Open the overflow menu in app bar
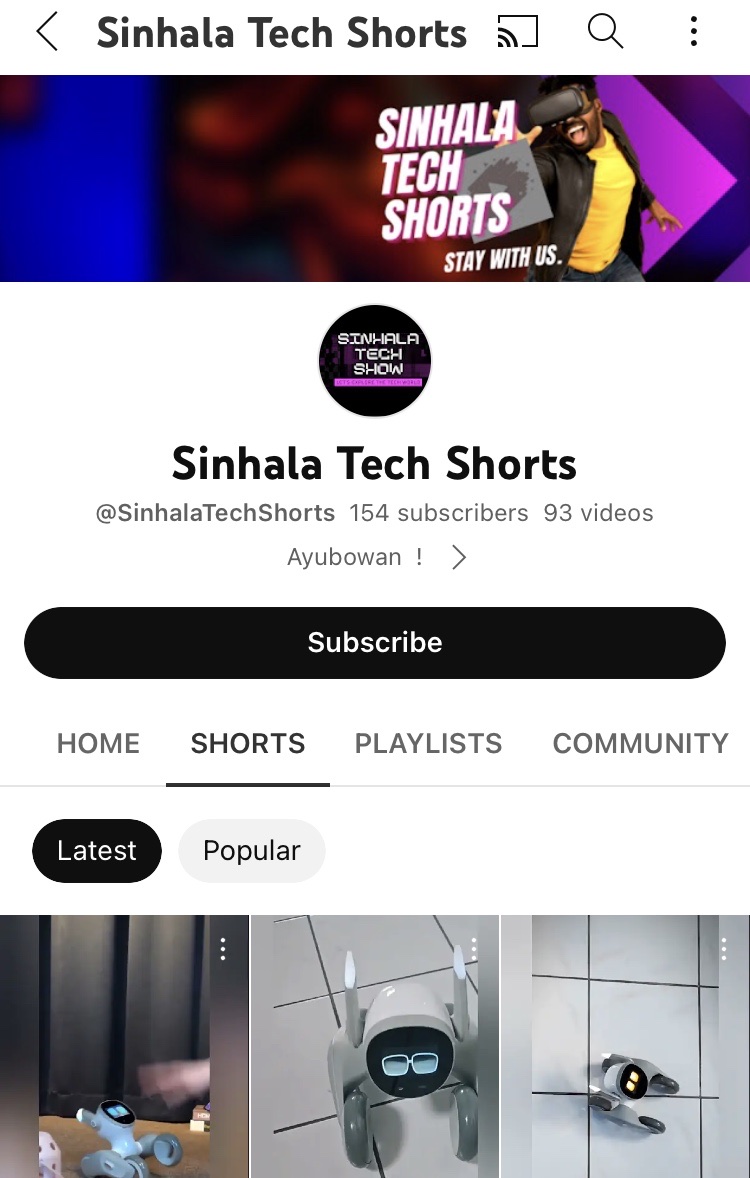This screenshot has width=750, height=1178. pos(694,33)
